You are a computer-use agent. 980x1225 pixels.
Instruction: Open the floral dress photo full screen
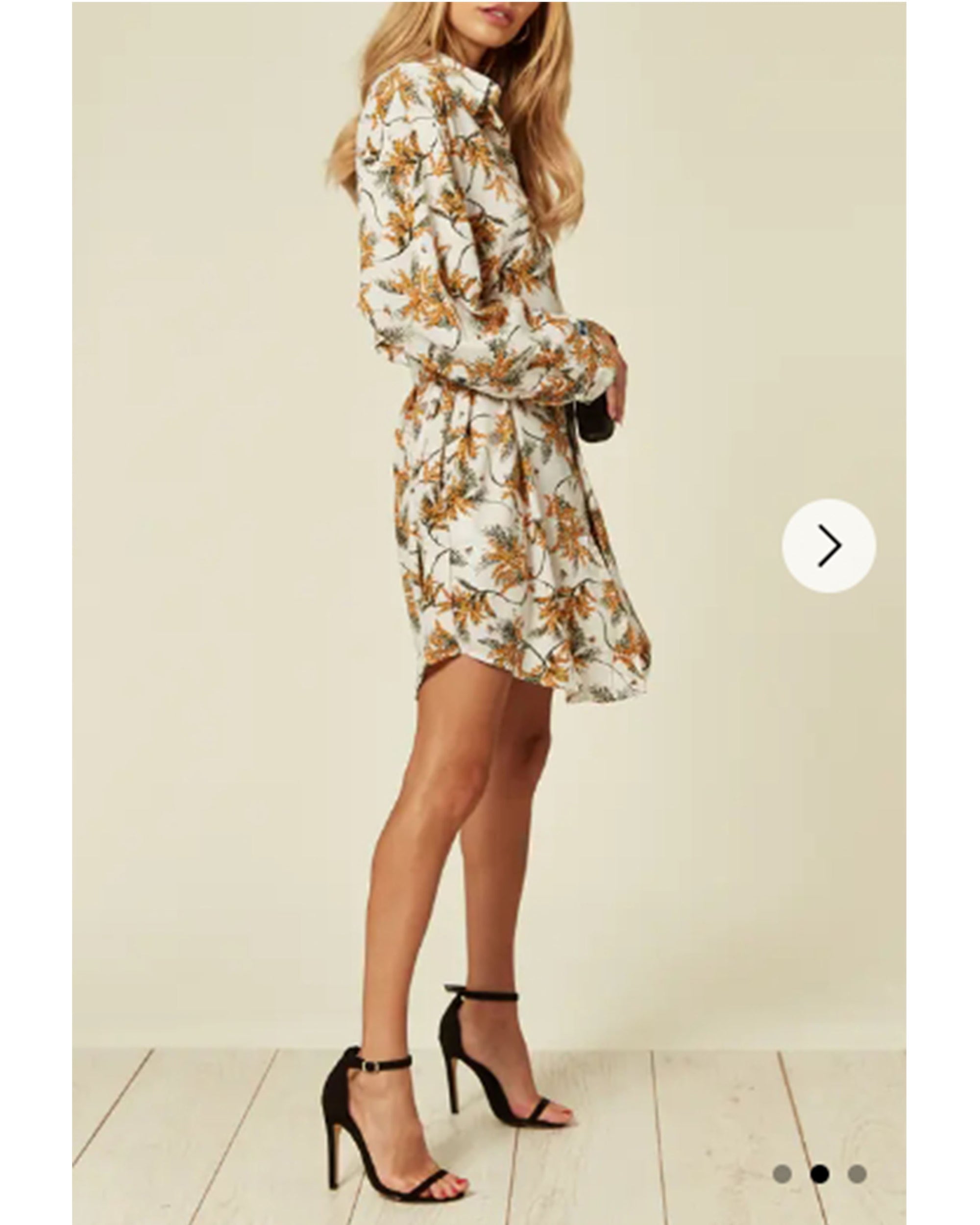point(489,512)
